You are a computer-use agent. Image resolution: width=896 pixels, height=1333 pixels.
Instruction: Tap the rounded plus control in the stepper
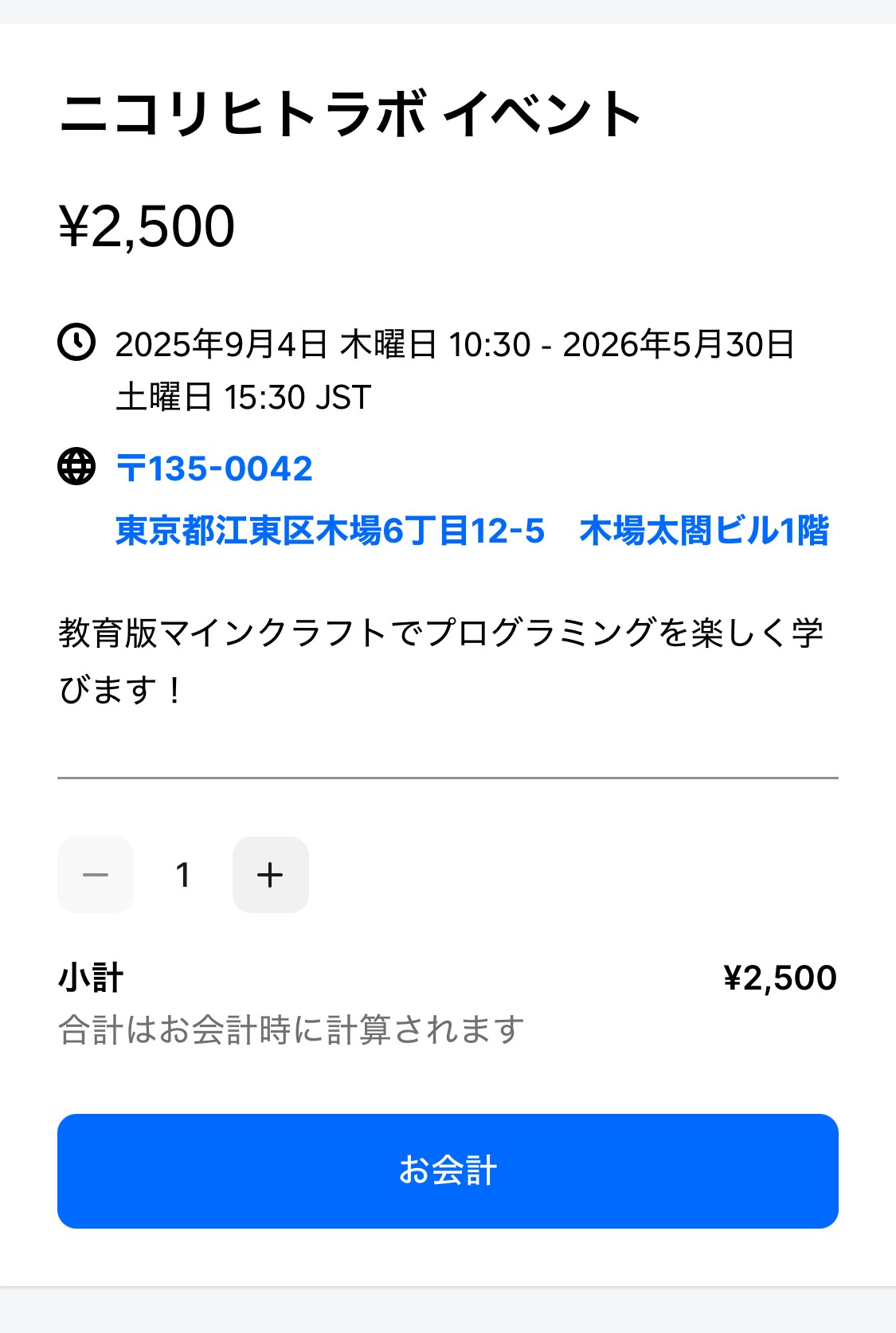tap(270, 874)
